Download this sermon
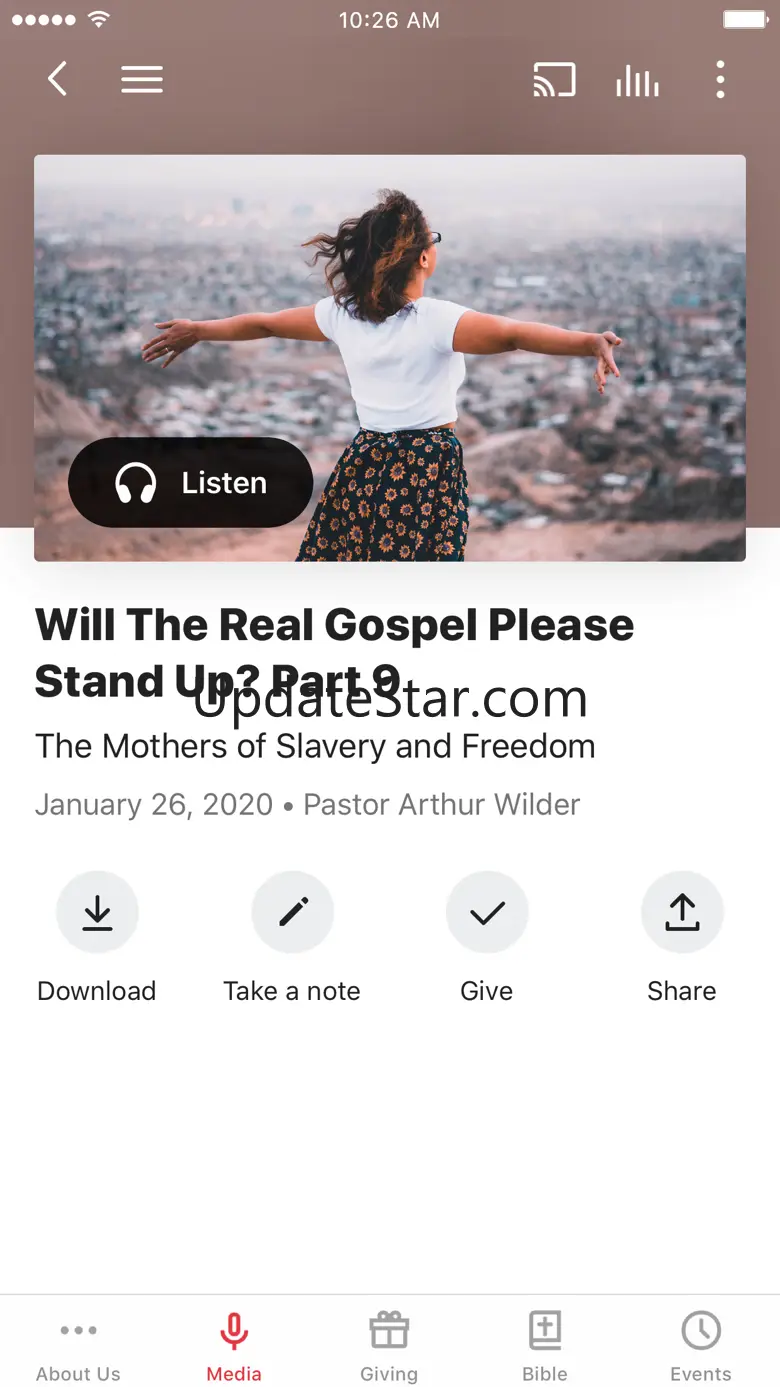 point(97,912)
